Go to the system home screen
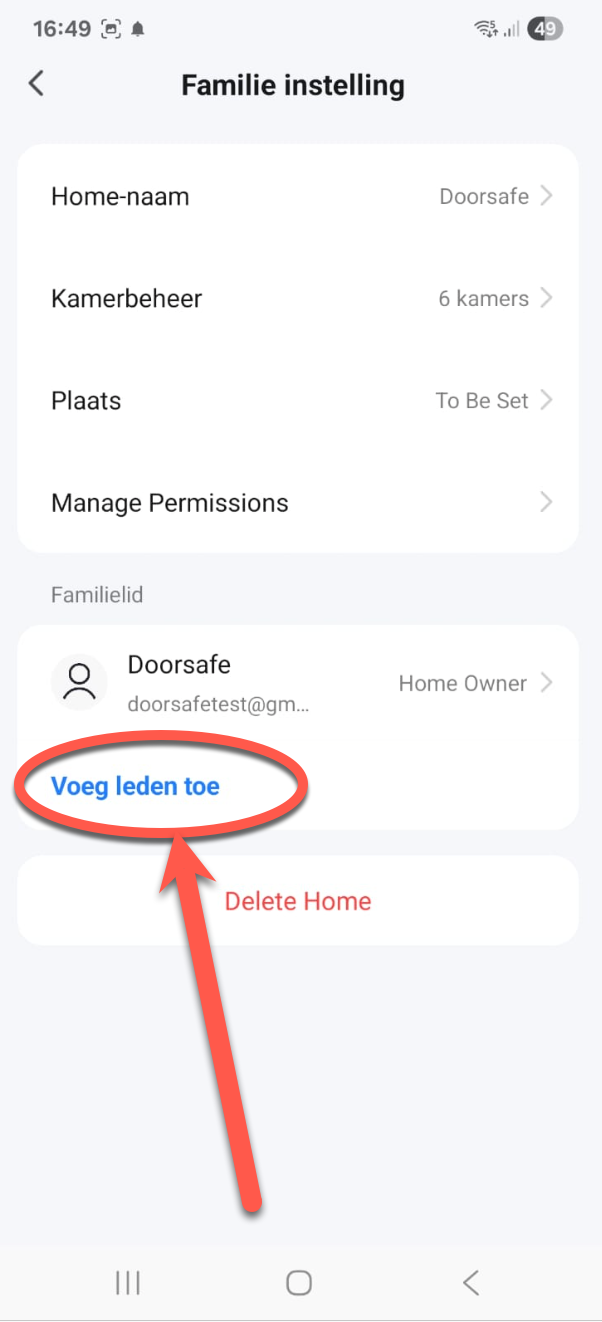The width and height of the screenshot is (602, 1322). [299, 1283]
